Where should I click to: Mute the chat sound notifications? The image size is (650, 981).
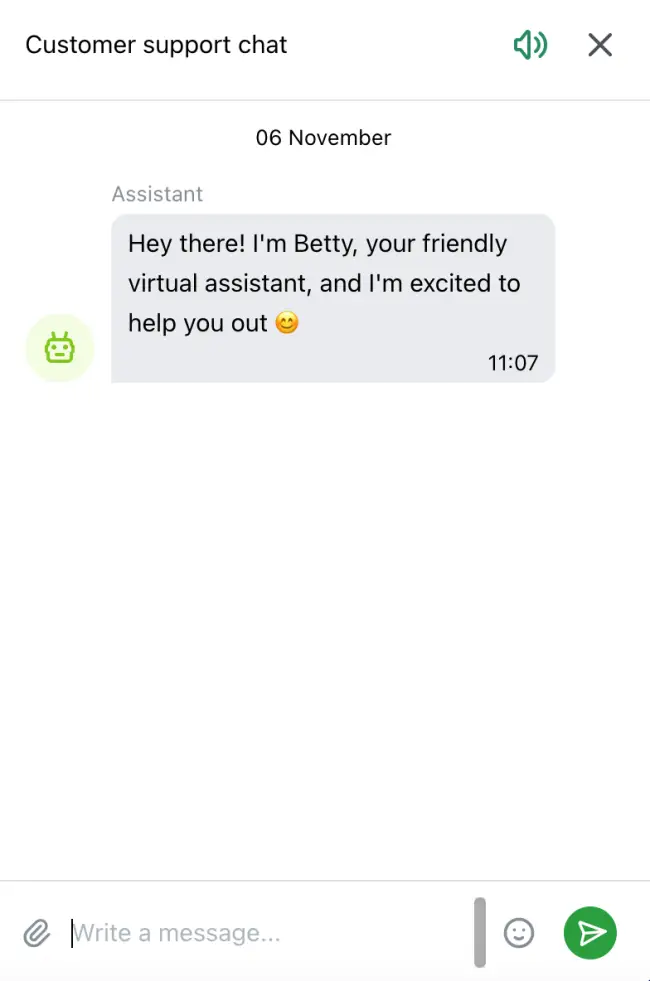530,45
